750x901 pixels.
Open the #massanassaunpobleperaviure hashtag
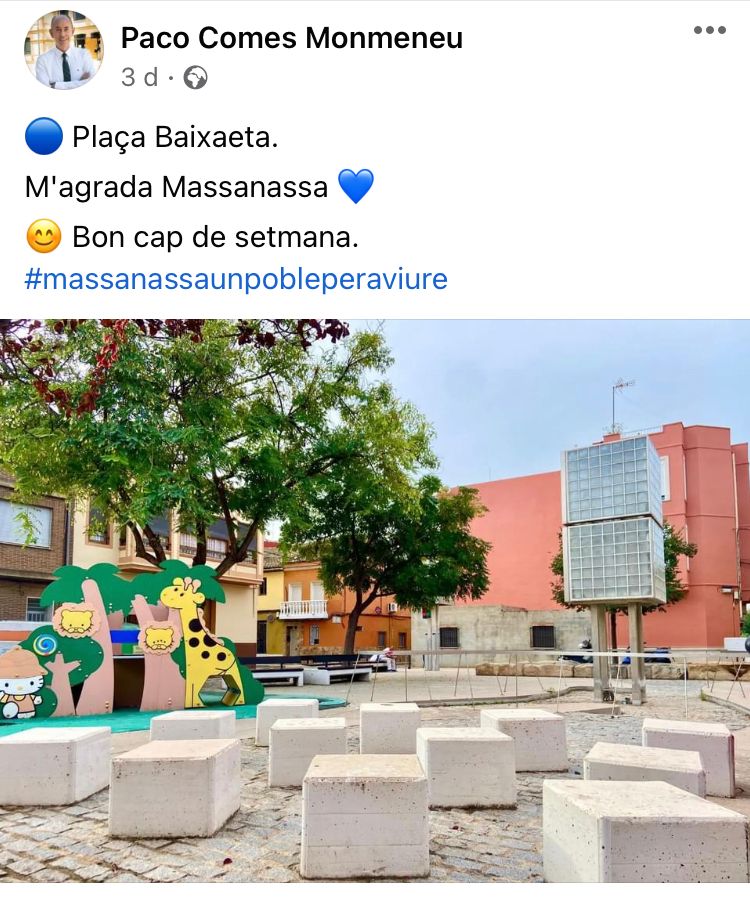(x=236, y=279)
